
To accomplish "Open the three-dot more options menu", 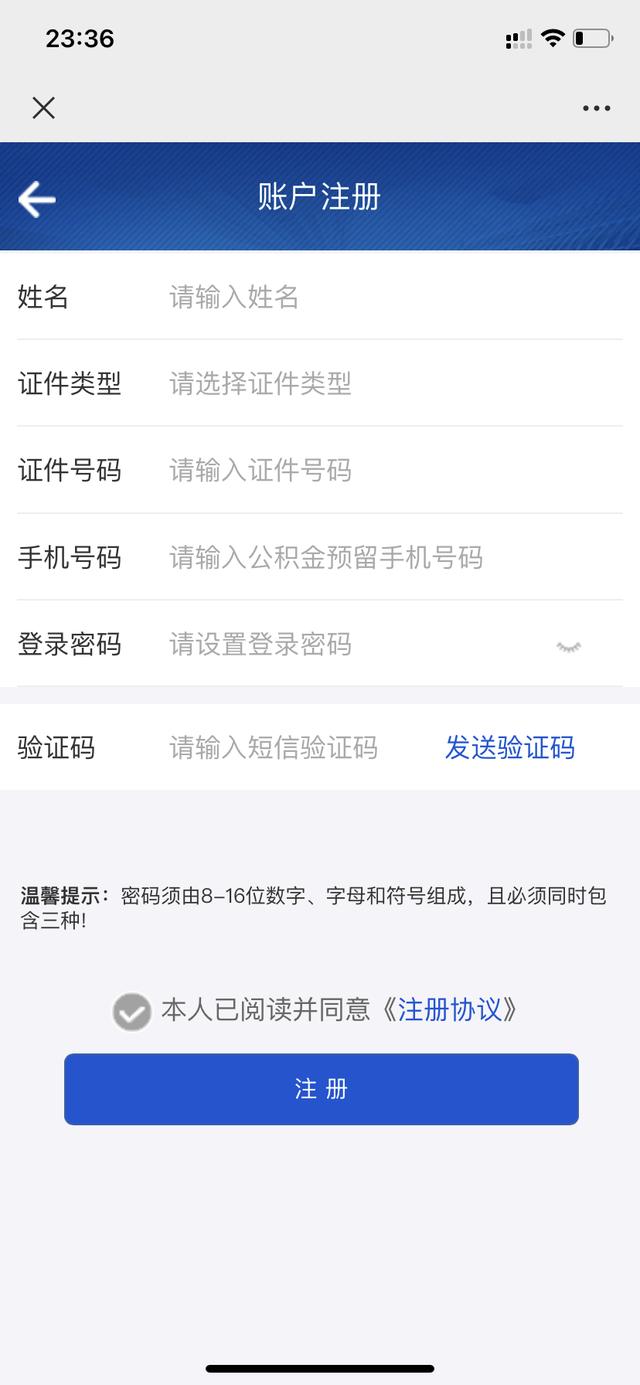I will tap(596, 108).
